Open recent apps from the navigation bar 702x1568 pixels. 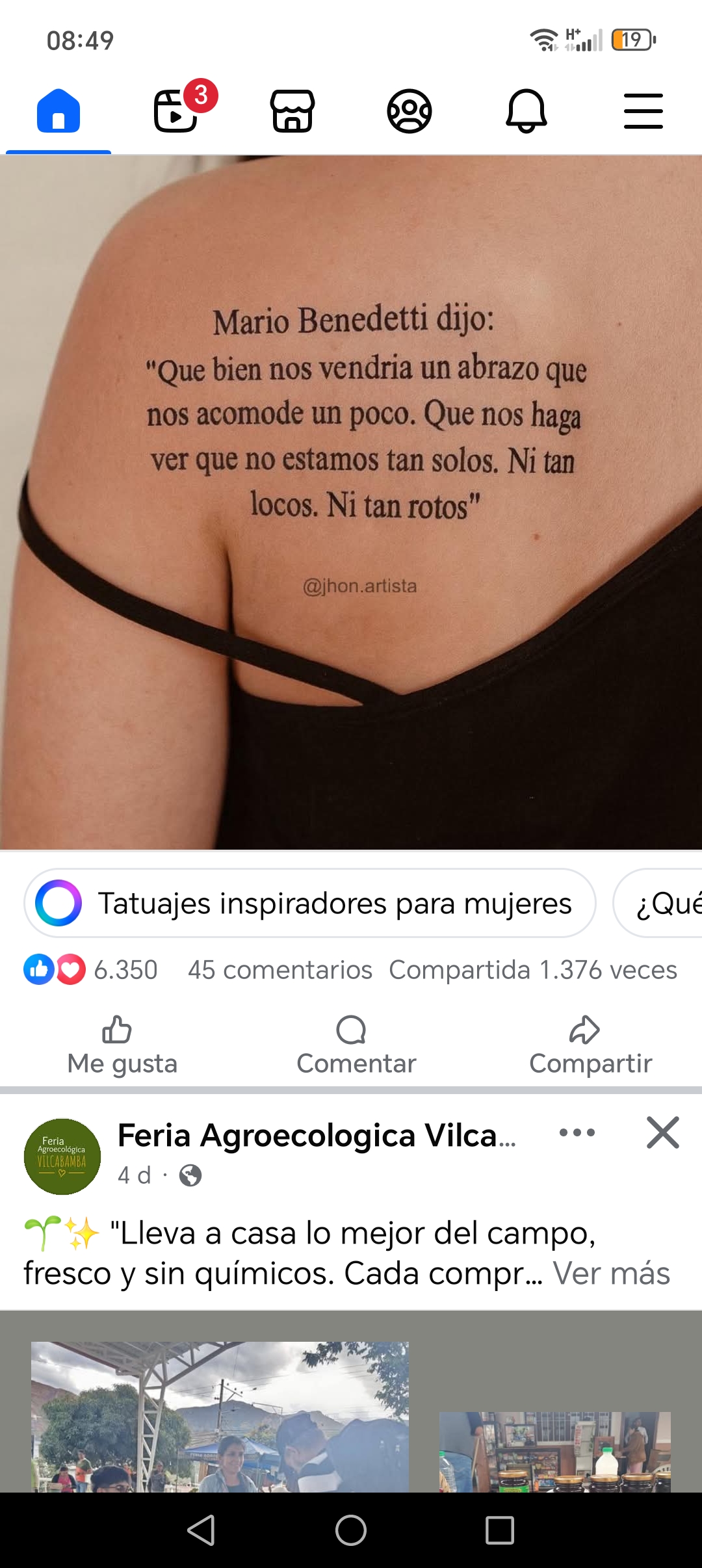(x=500, y=1530)
